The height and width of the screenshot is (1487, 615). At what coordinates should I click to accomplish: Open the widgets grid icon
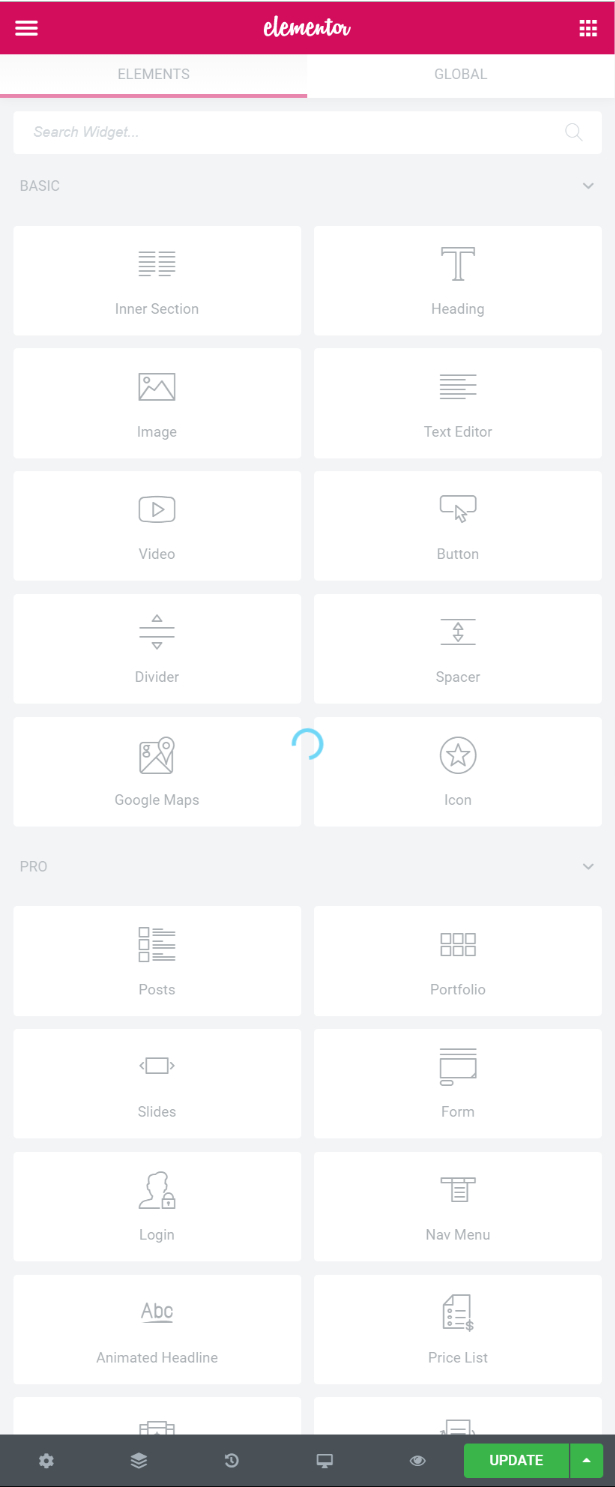[588, 28]
